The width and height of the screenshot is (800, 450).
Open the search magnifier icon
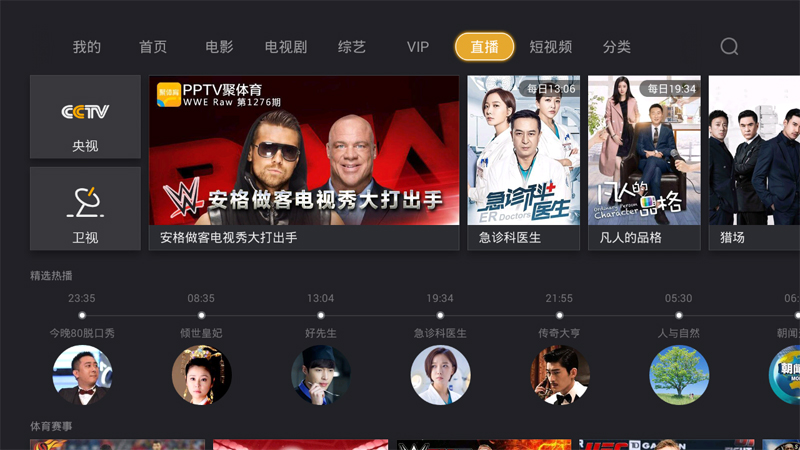point(729,47)
